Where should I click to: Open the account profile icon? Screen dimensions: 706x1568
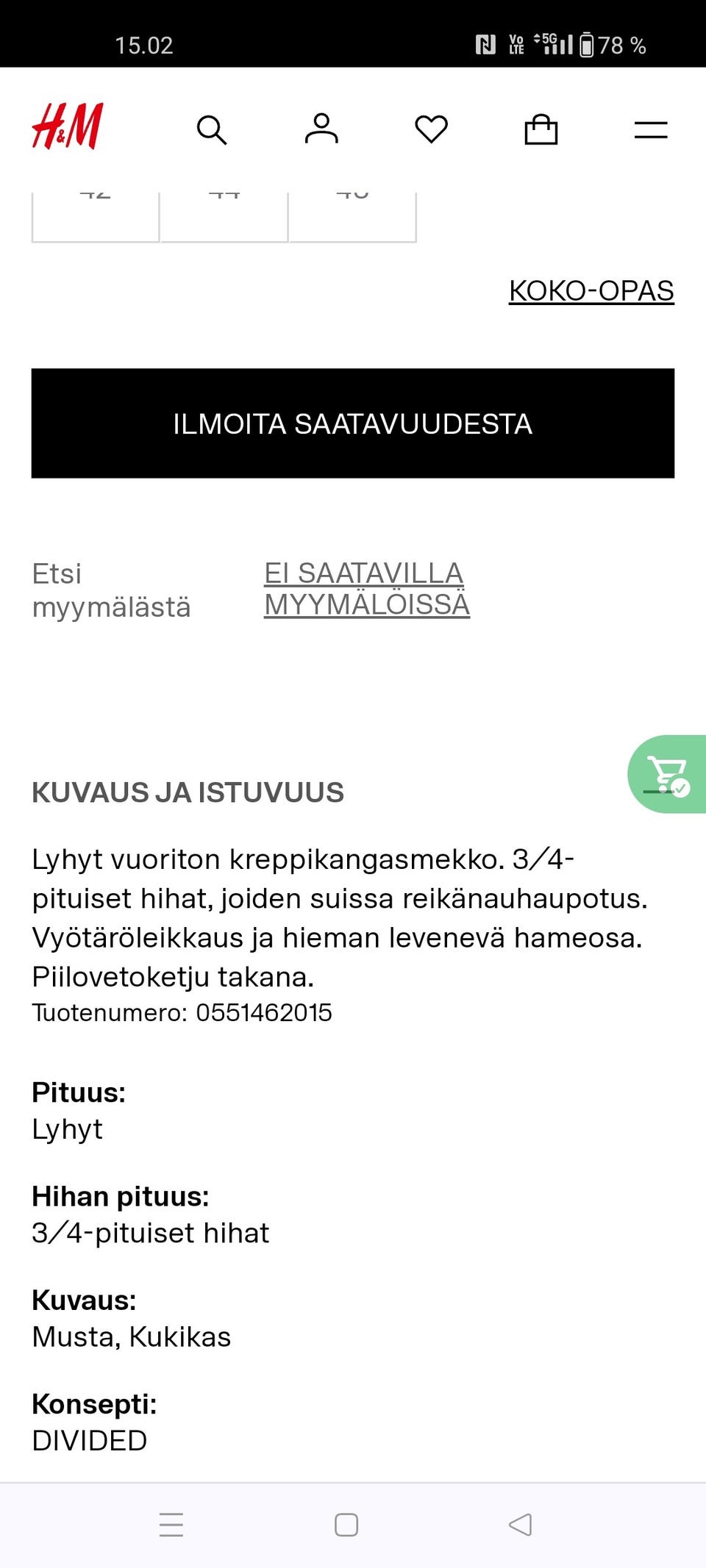(x=321, y=130)
